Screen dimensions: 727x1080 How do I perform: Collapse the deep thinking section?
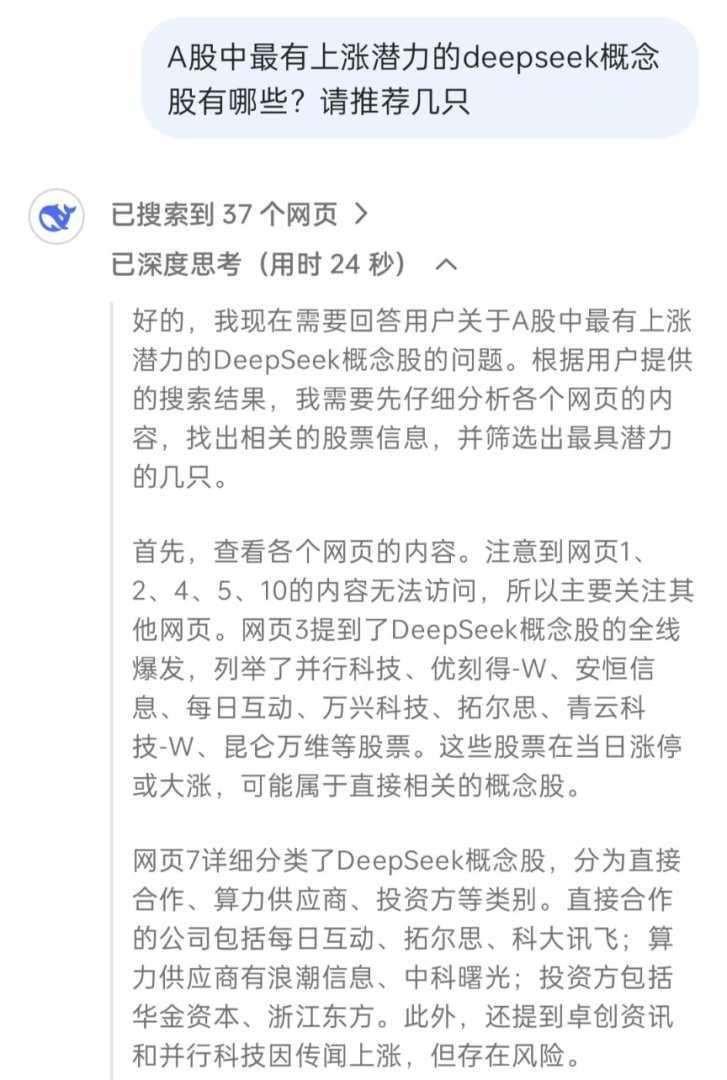point(447,264)
